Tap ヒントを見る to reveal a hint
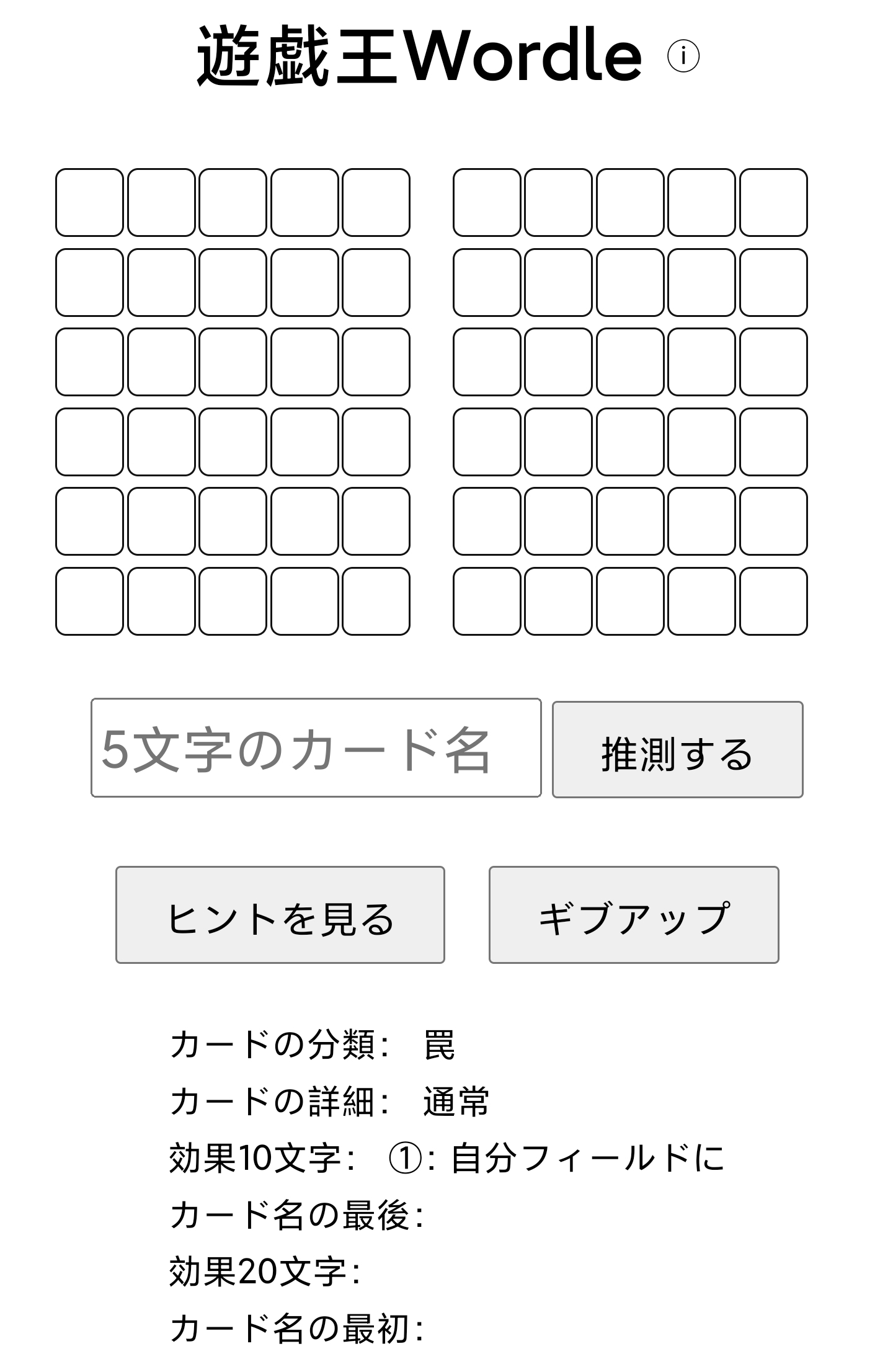The height and width of the screenshot is (1372, 893). pyautogui.click(x=280, y=915)
